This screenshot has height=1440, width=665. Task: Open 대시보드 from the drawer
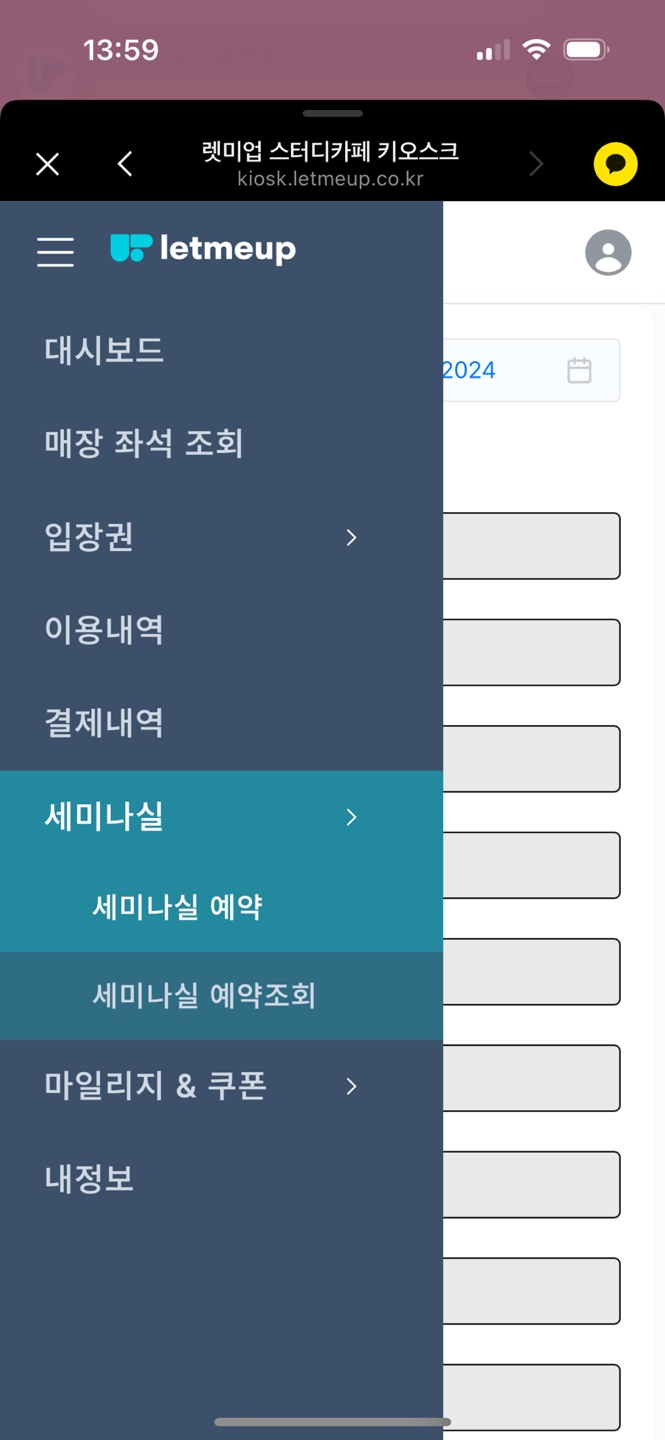[104, 350]
